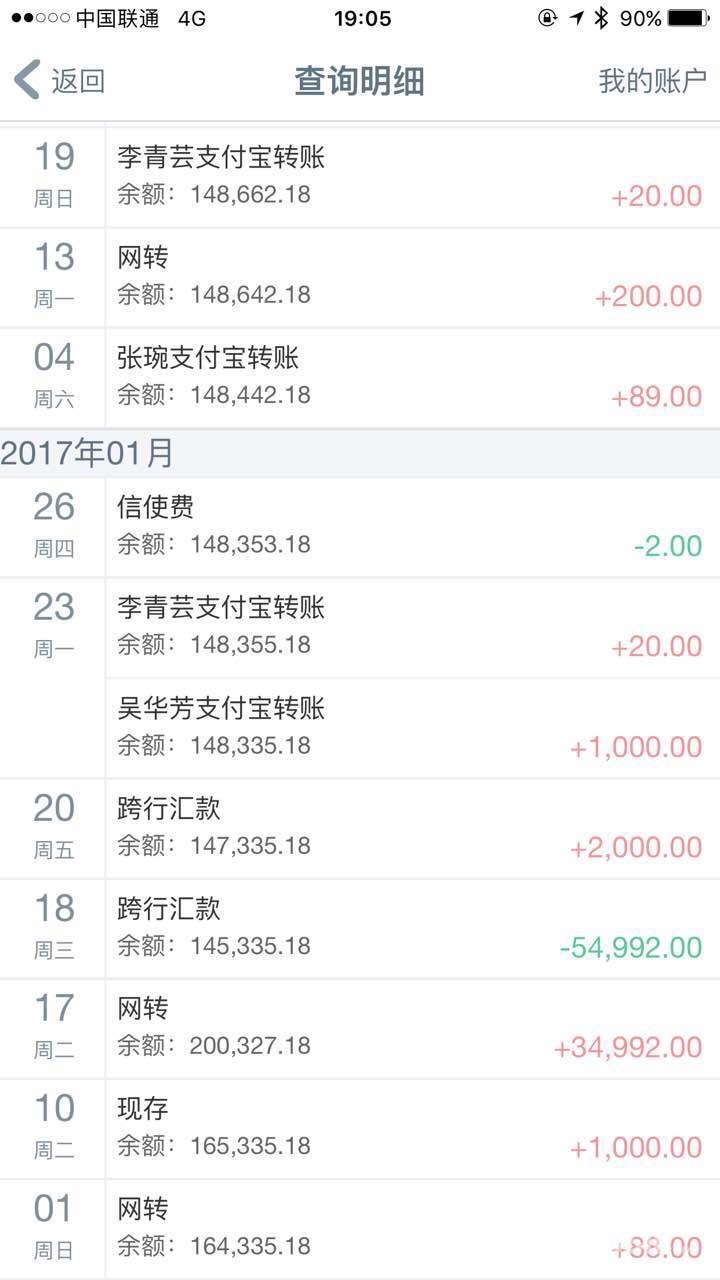720x1280 pixels.
Task: Open the 张琬支付宝转账 transaction of +89.00
Action: 410,377
